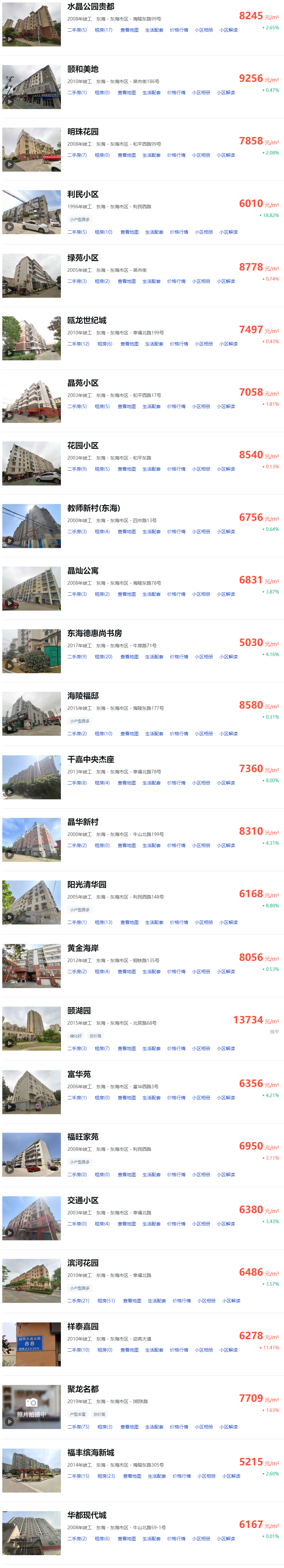Show 查看地图 for 华都现代城
284x1568 pixels.
[126, 1538]
